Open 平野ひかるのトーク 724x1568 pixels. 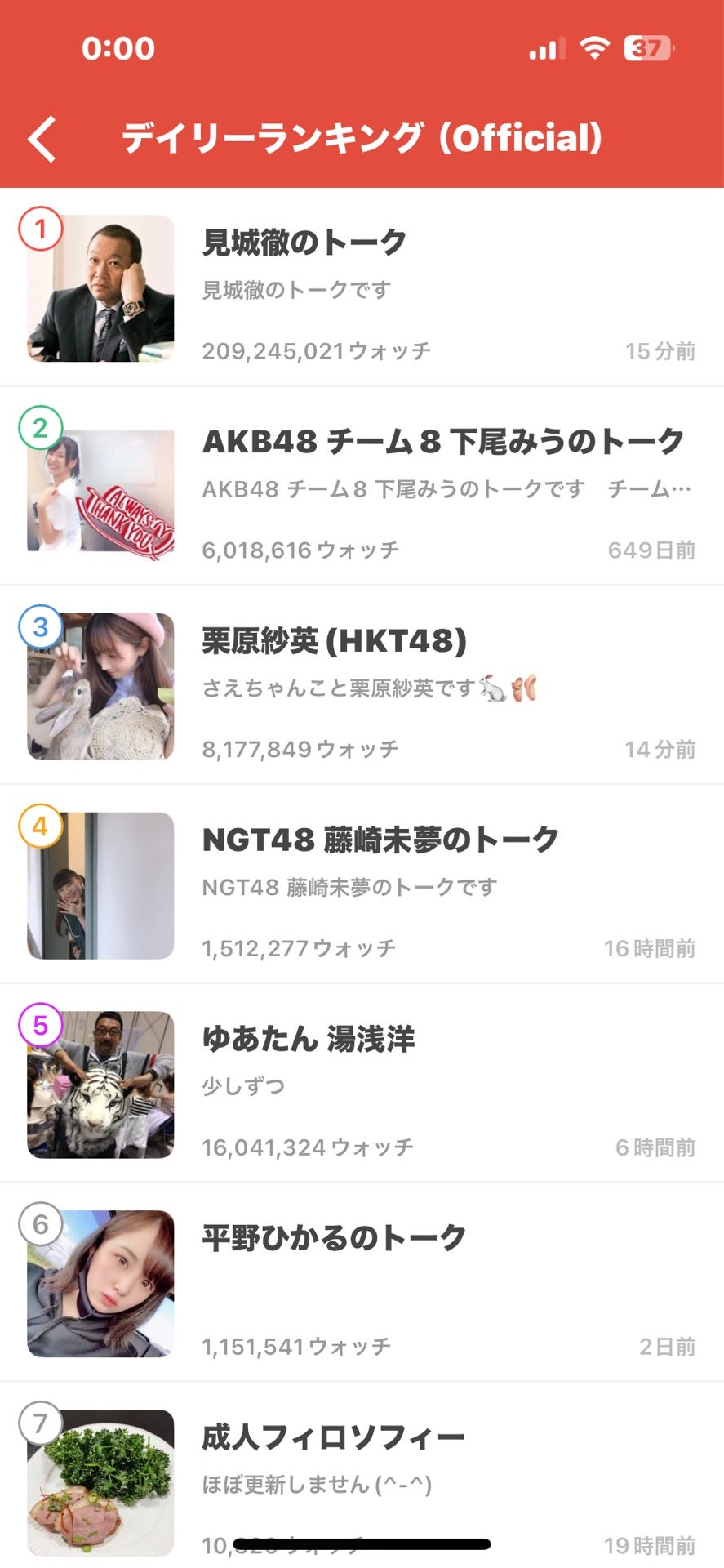pos(362,1284)
